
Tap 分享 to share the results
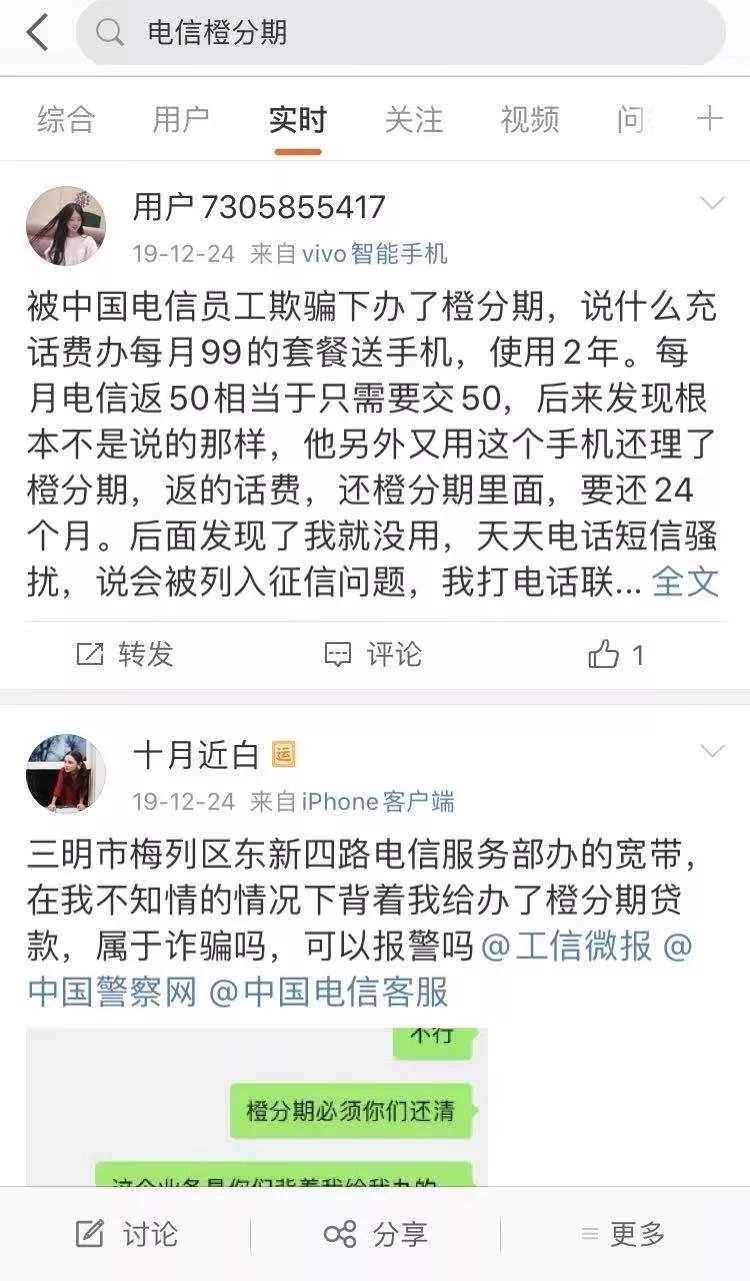375,1234
